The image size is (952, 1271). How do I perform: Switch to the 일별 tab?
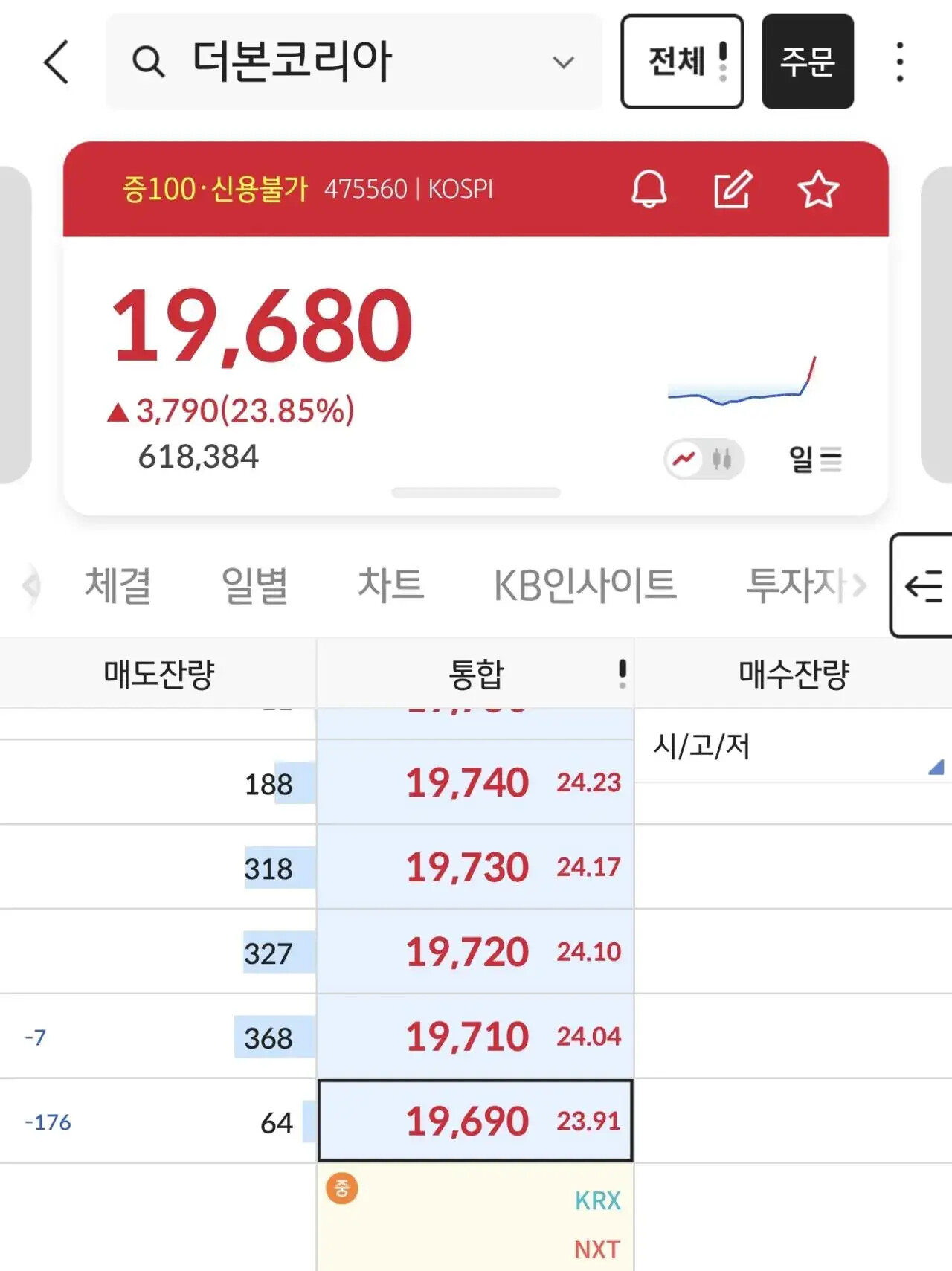[254, 585]
